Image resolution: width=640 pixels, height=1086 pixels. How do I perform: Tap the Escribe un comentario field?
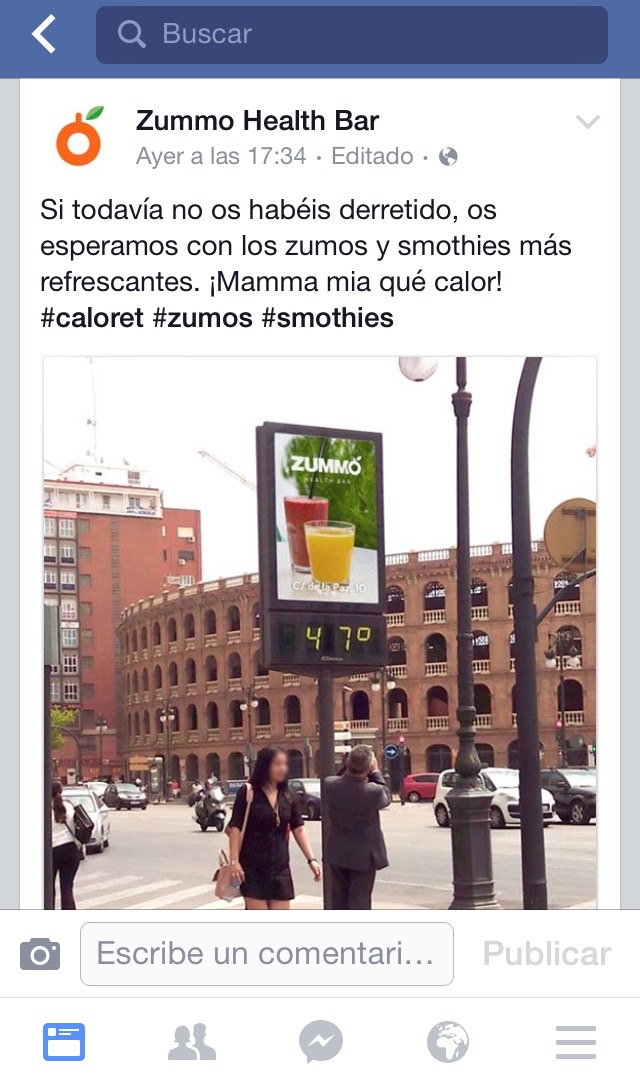[267, 954]
